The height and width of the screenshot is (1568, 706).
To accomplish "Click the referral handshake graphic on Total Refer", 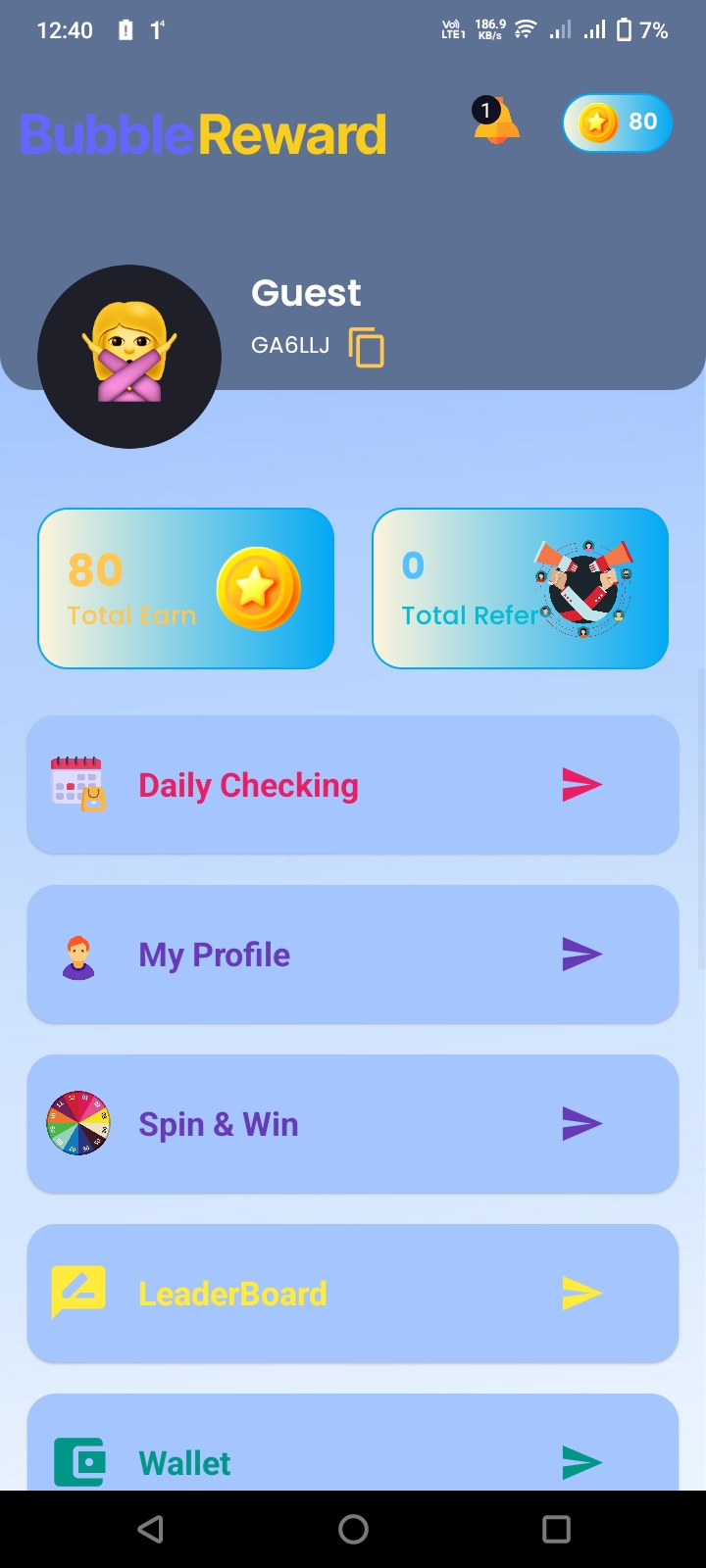I will (x=583, y=588).
